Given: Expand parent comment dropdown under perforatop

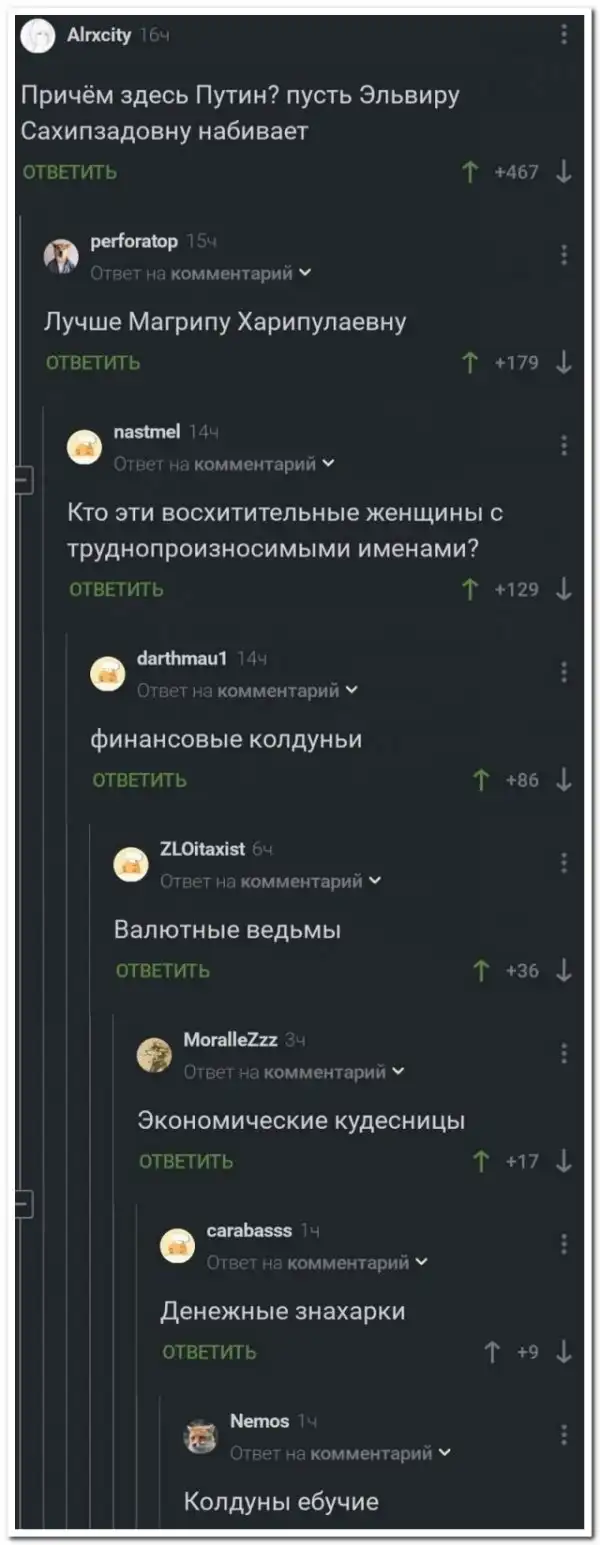Looking at the screenshot, I should coord(305,272).
